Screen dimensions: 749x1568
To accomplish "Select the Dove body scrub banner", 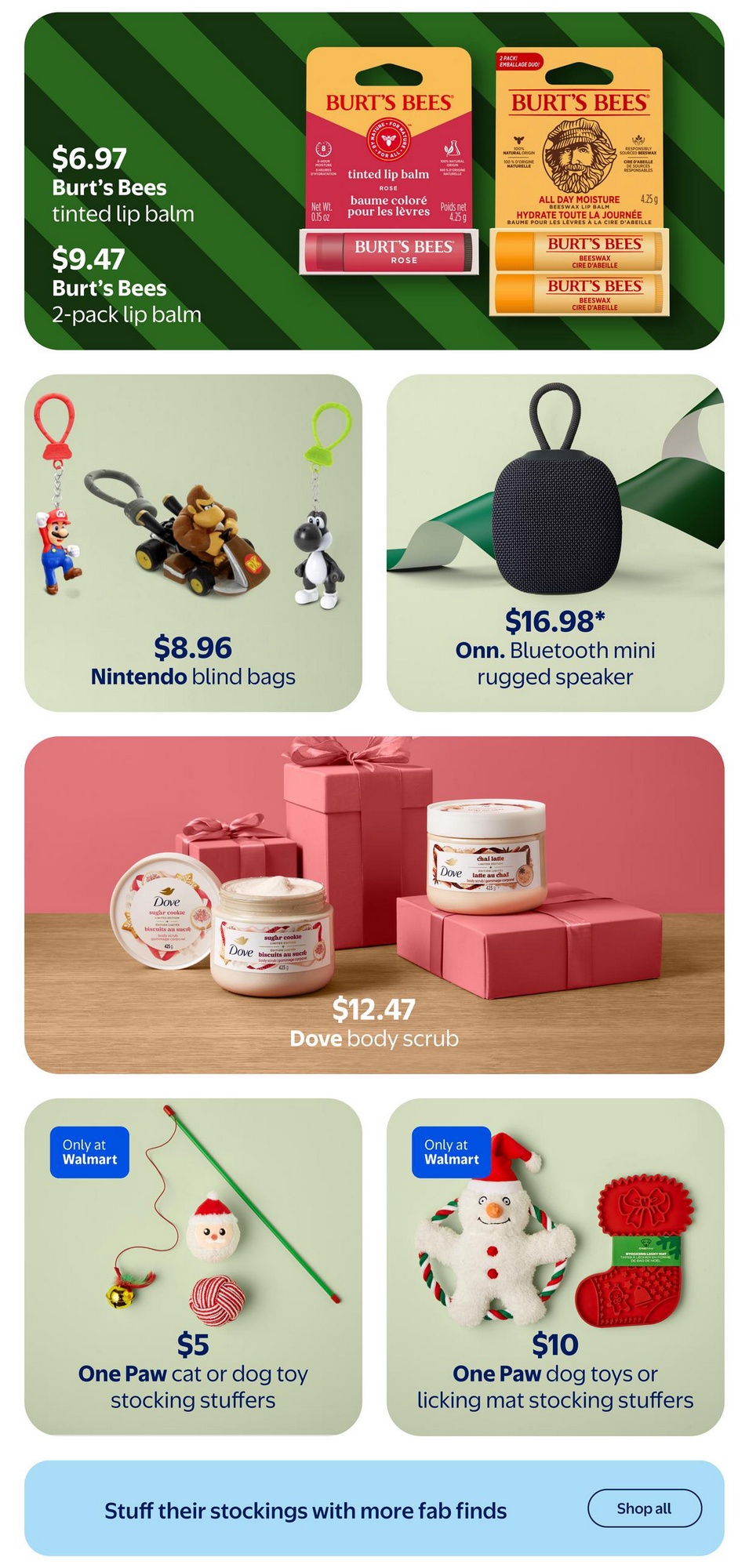I will click(x=374, y=905).
